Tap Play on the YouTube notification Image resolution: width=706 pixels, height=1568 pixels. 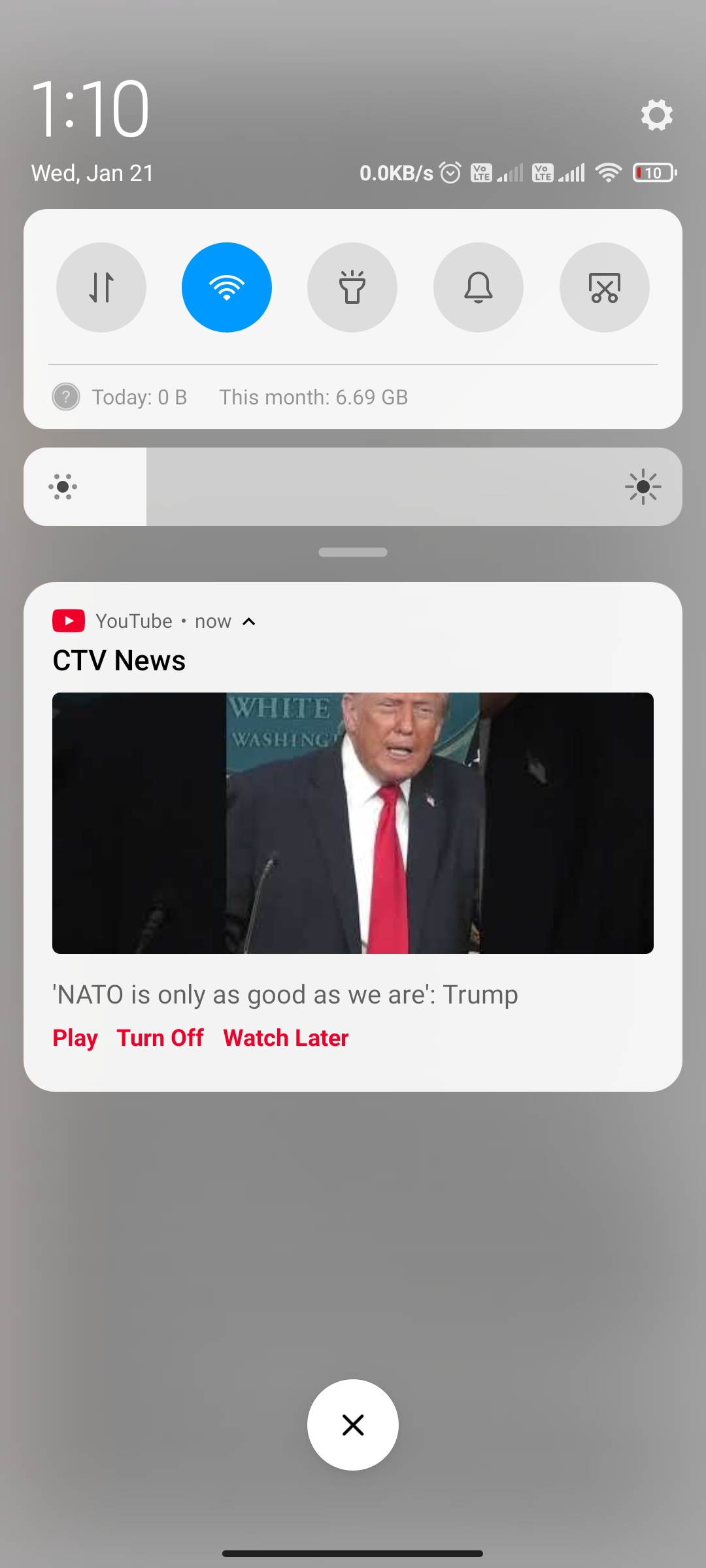tap(75, 1038)
